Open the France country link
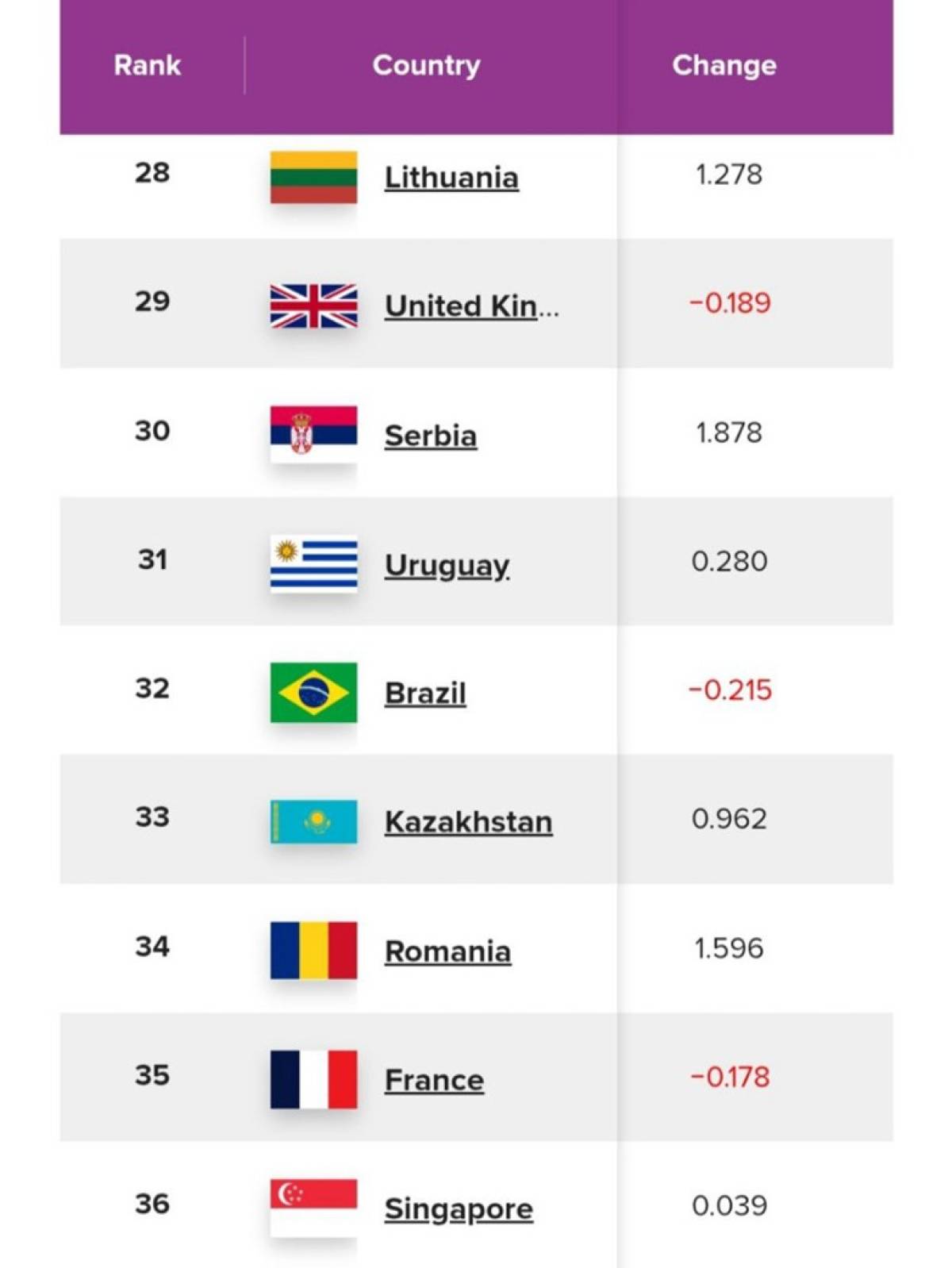 click(434, 1079)
